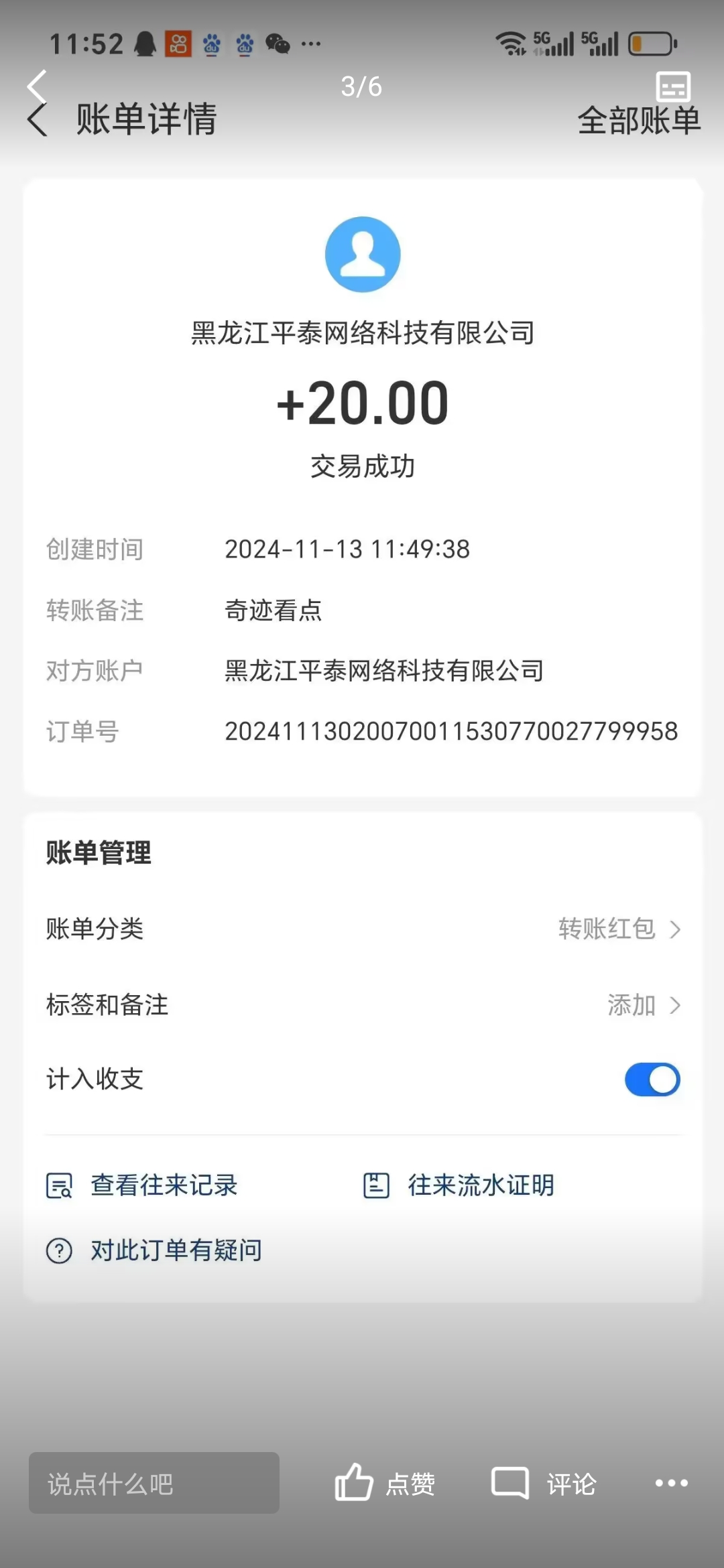Close the photo viewer with the upper back arrow
This screenshot has width=724, height=1568.
click(x=37, y=86)
